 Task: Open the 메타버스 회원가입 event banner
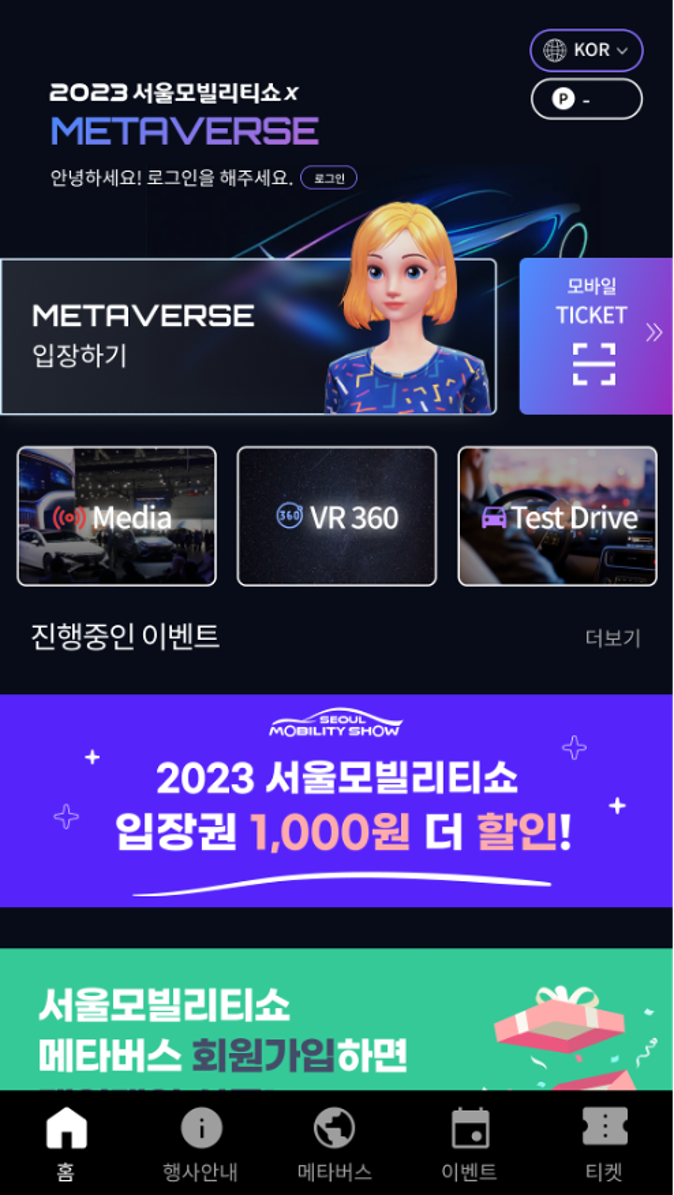coord(337,1020)
